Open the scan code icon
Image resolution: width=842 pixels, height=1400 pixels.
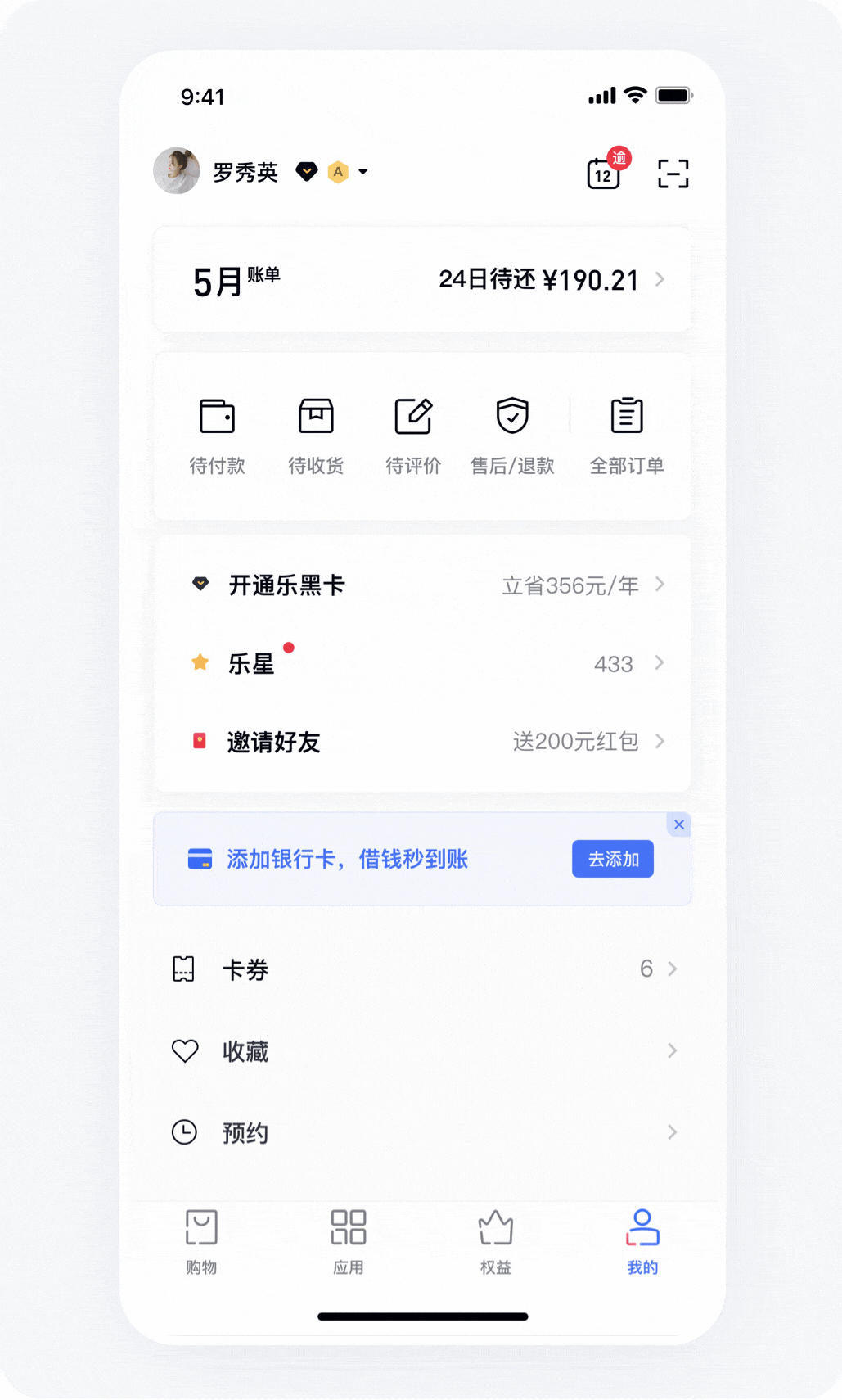(673, 174)
